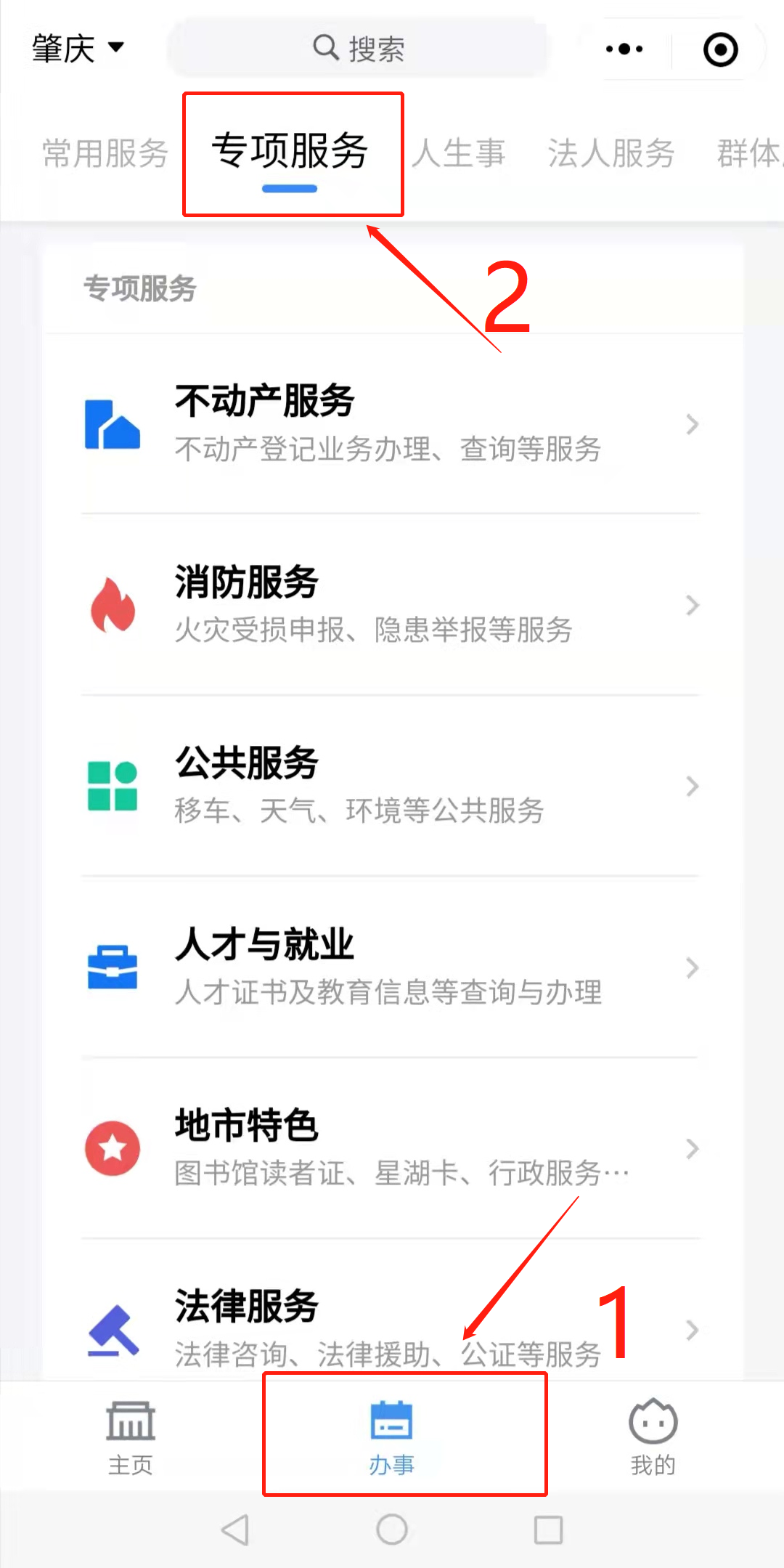Open 消防服务 row

click(x=391, y=605)
